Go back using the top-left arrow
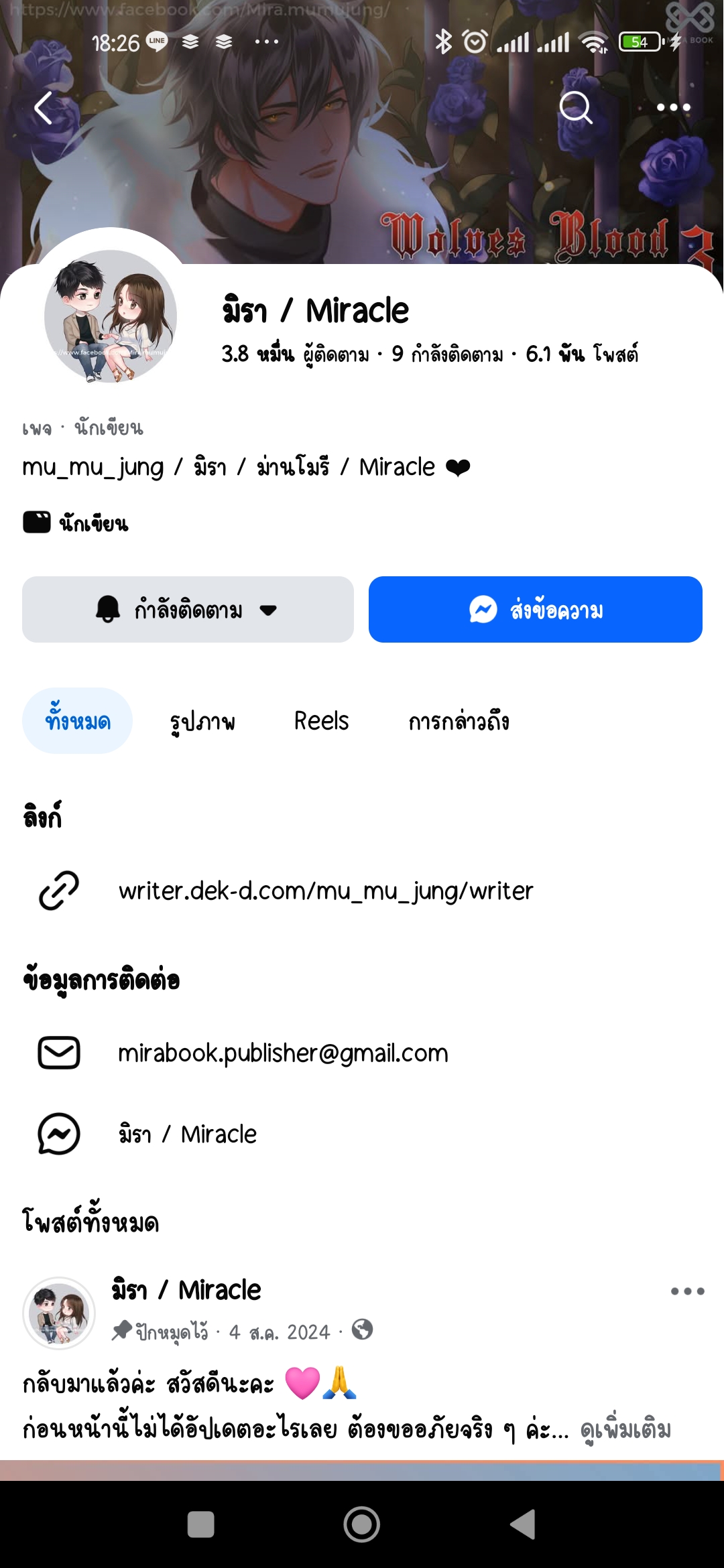 click(44, 108)
